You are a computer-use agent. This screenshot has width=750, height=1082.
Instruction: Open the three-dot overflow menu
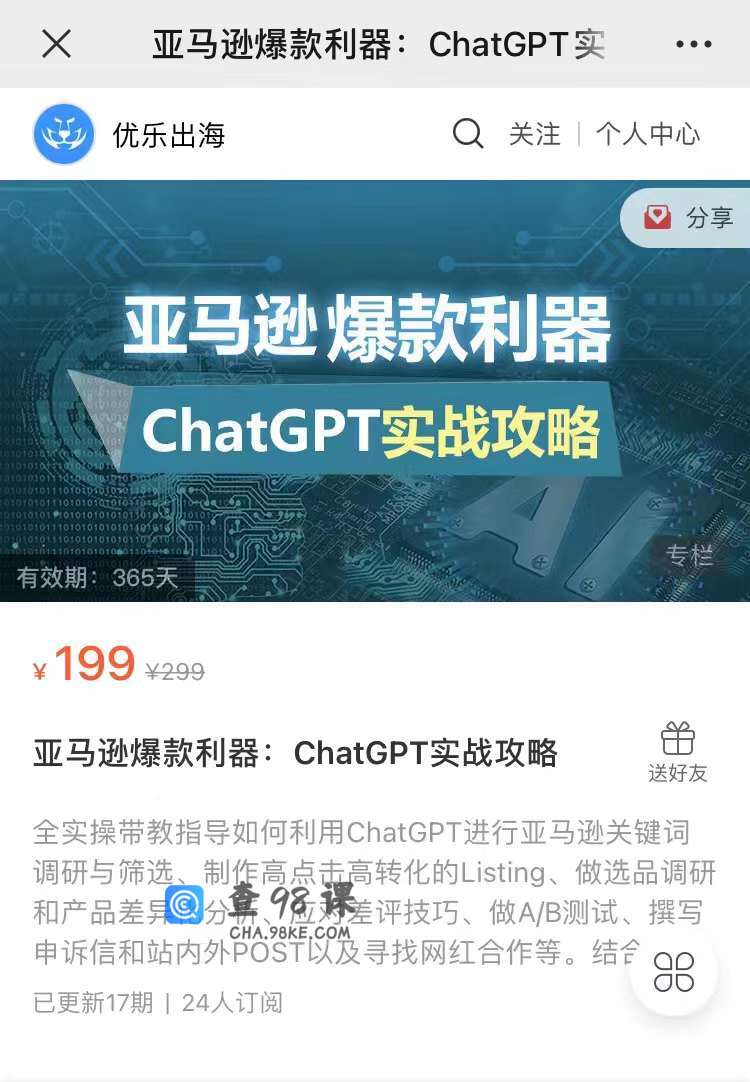tap(693, 44)
